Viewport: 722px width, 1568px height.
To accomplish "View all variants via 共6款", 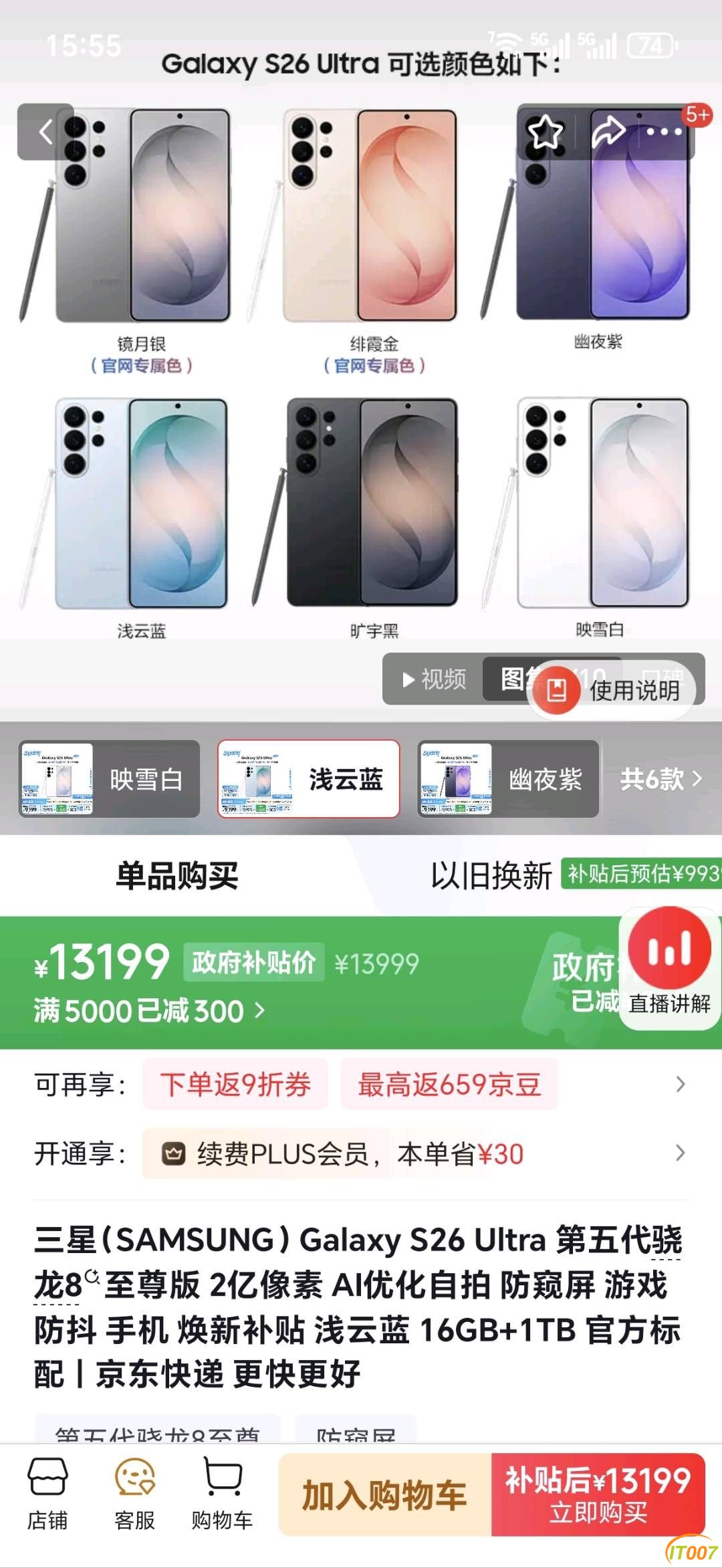I will click(660, 779).
